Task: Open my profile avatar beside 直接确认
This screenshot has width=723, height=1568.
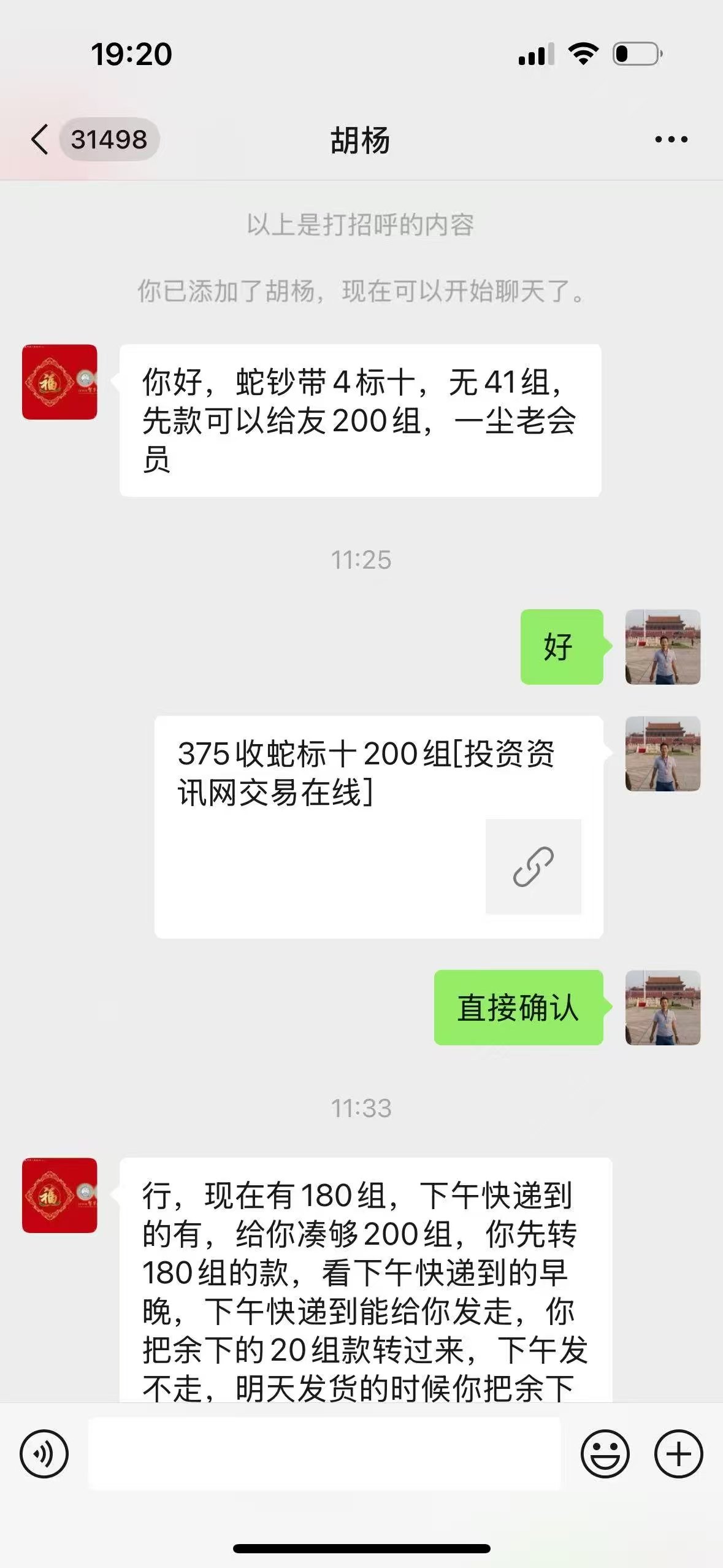Action: coord(662,1007)
